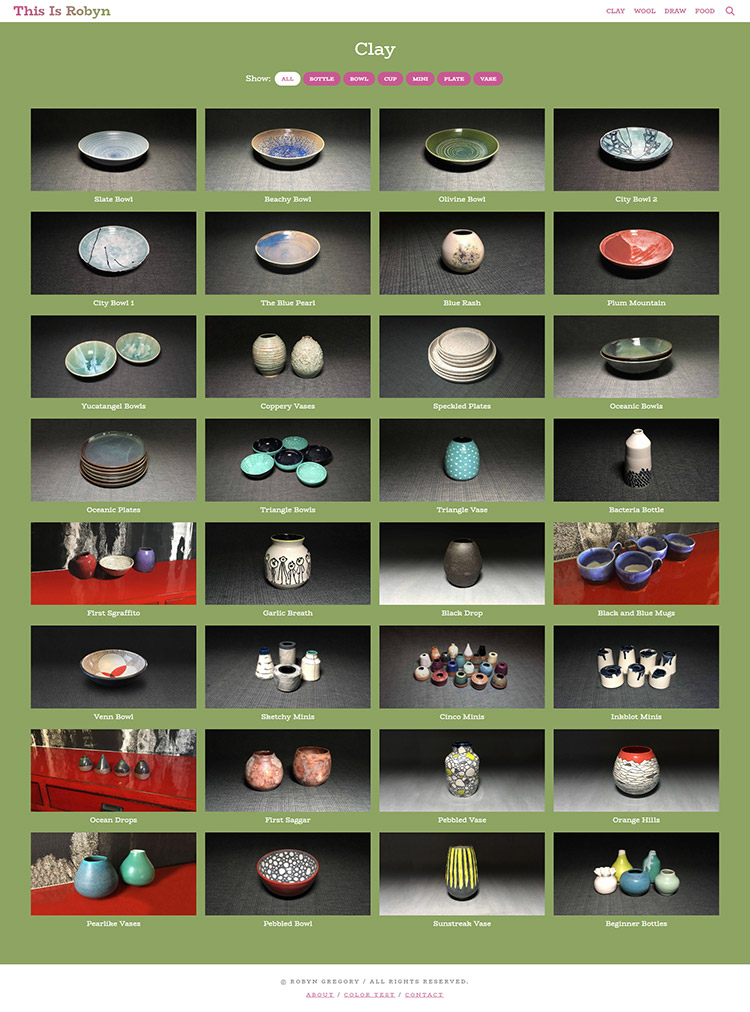This screenshot has width=750, height=1012.
Task: Open the Slate Bowl tile
Action: tap(113, 150)
